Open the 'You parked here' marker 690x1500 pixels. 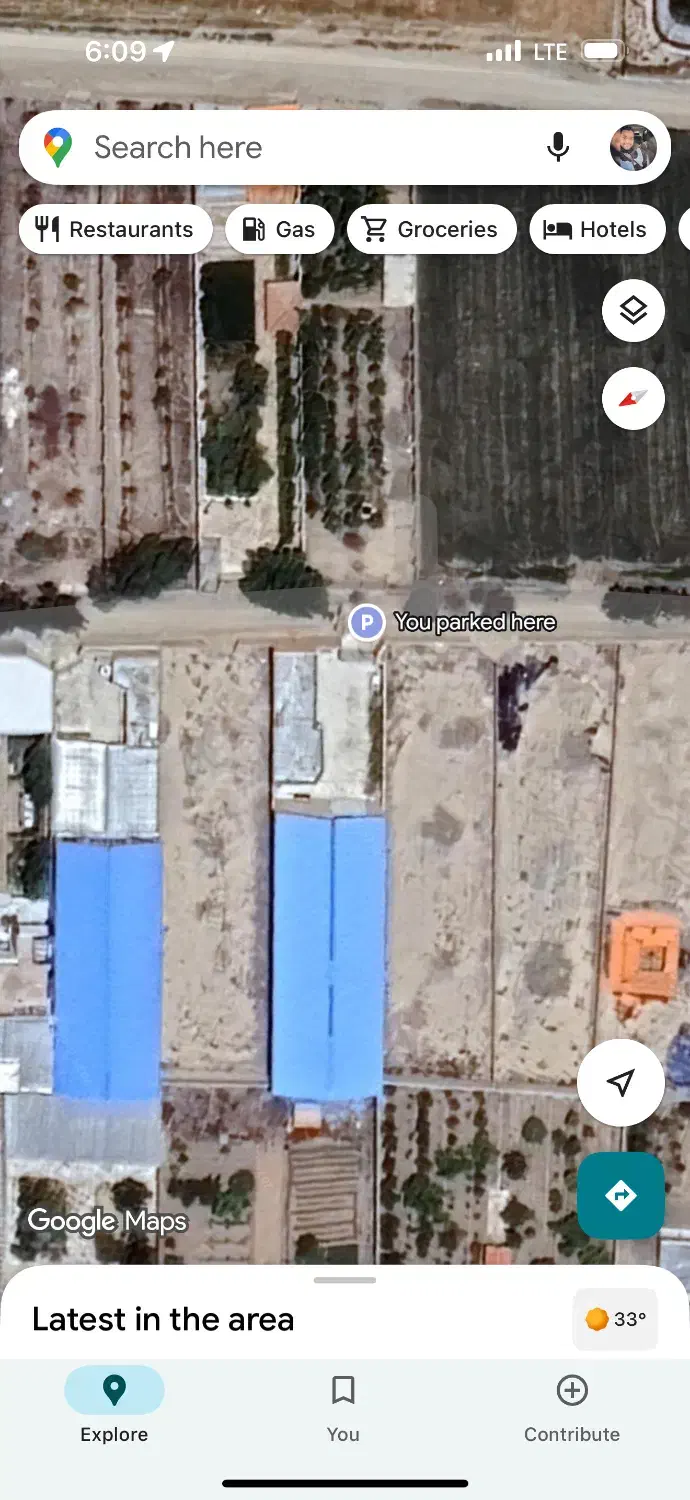(x=367, y=622)
